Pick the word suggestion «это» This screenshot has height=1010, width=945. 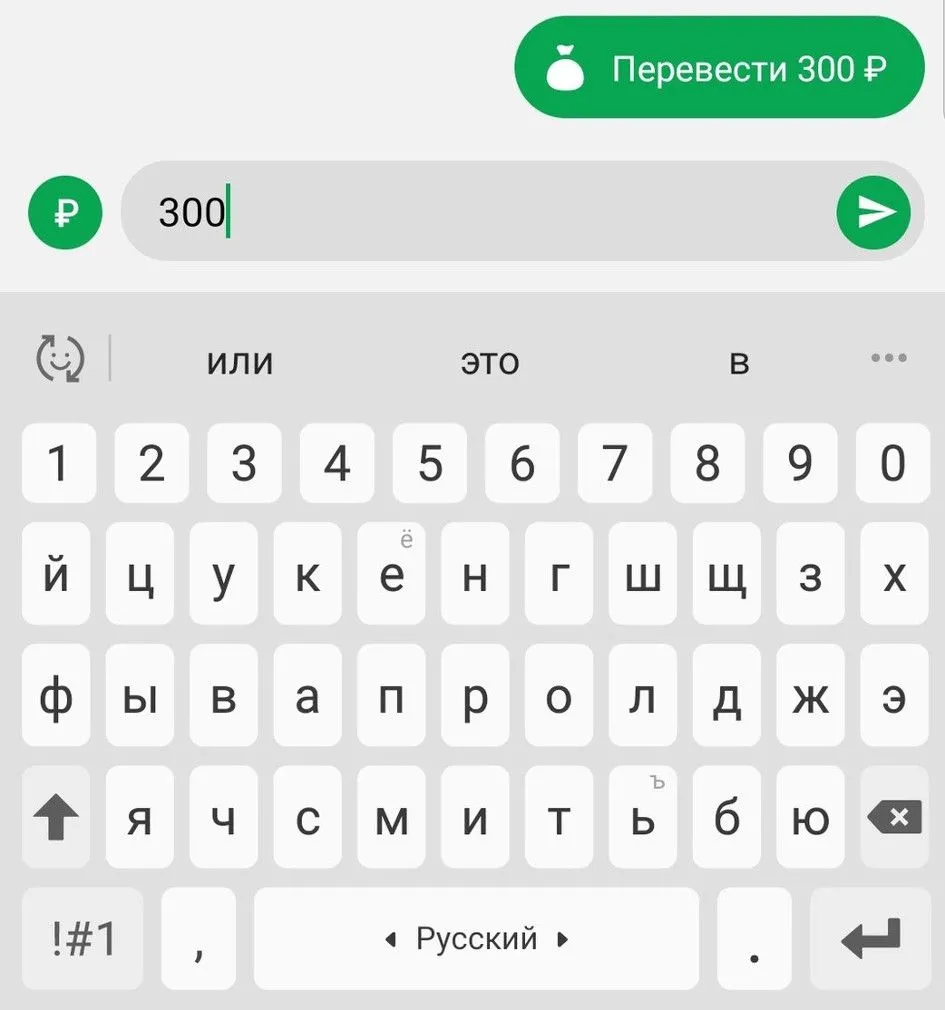pos(490,361)
